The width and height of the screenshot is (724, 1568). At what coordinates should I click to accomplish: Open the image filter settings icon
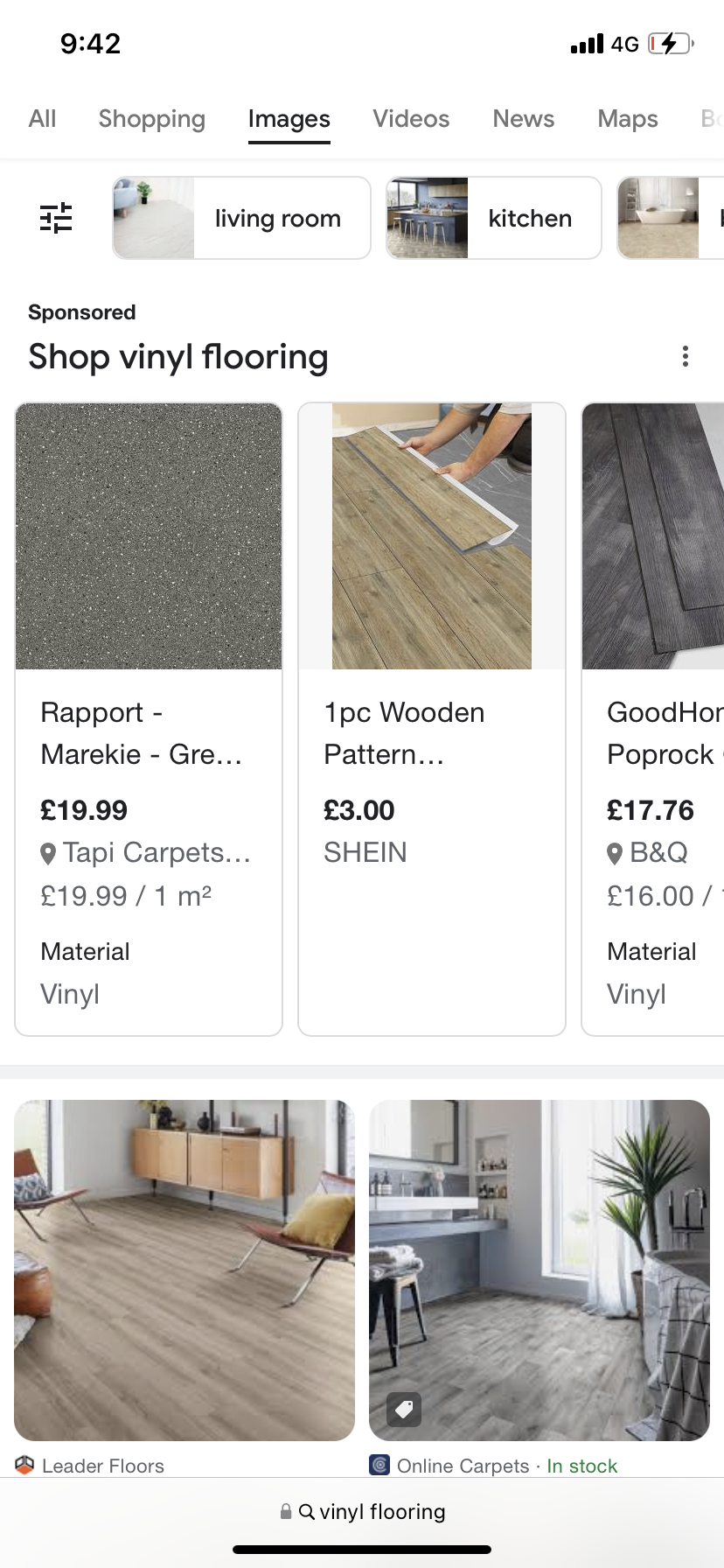(x=56, y=218)
